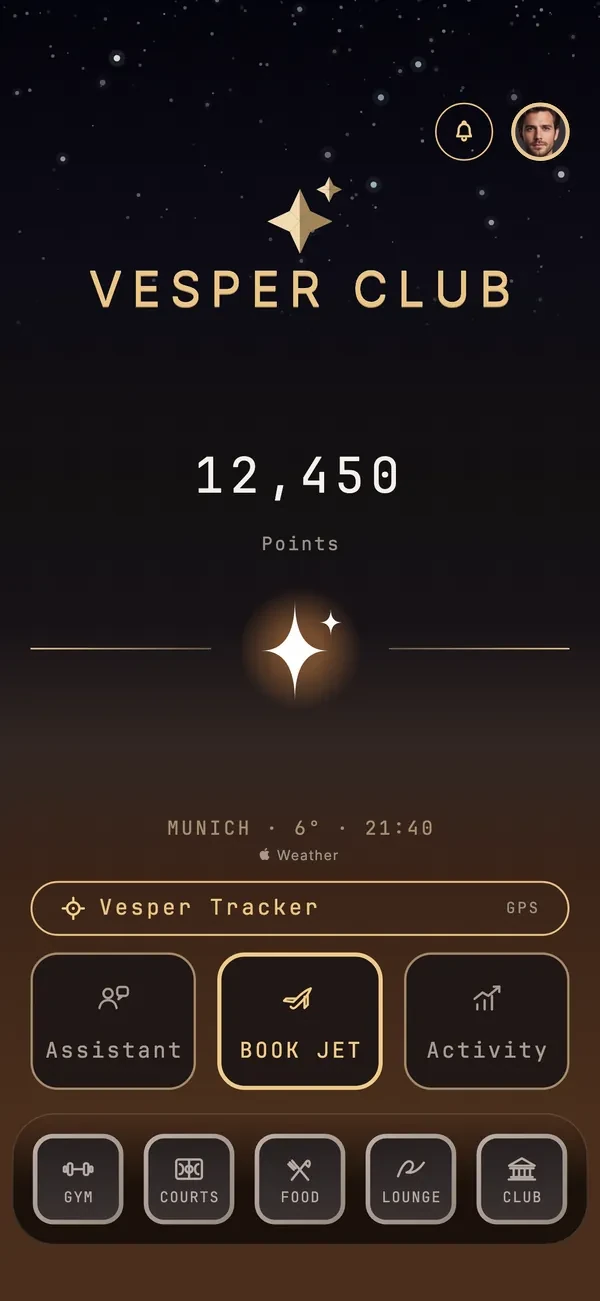Open the profile avatar

point(541,131)
